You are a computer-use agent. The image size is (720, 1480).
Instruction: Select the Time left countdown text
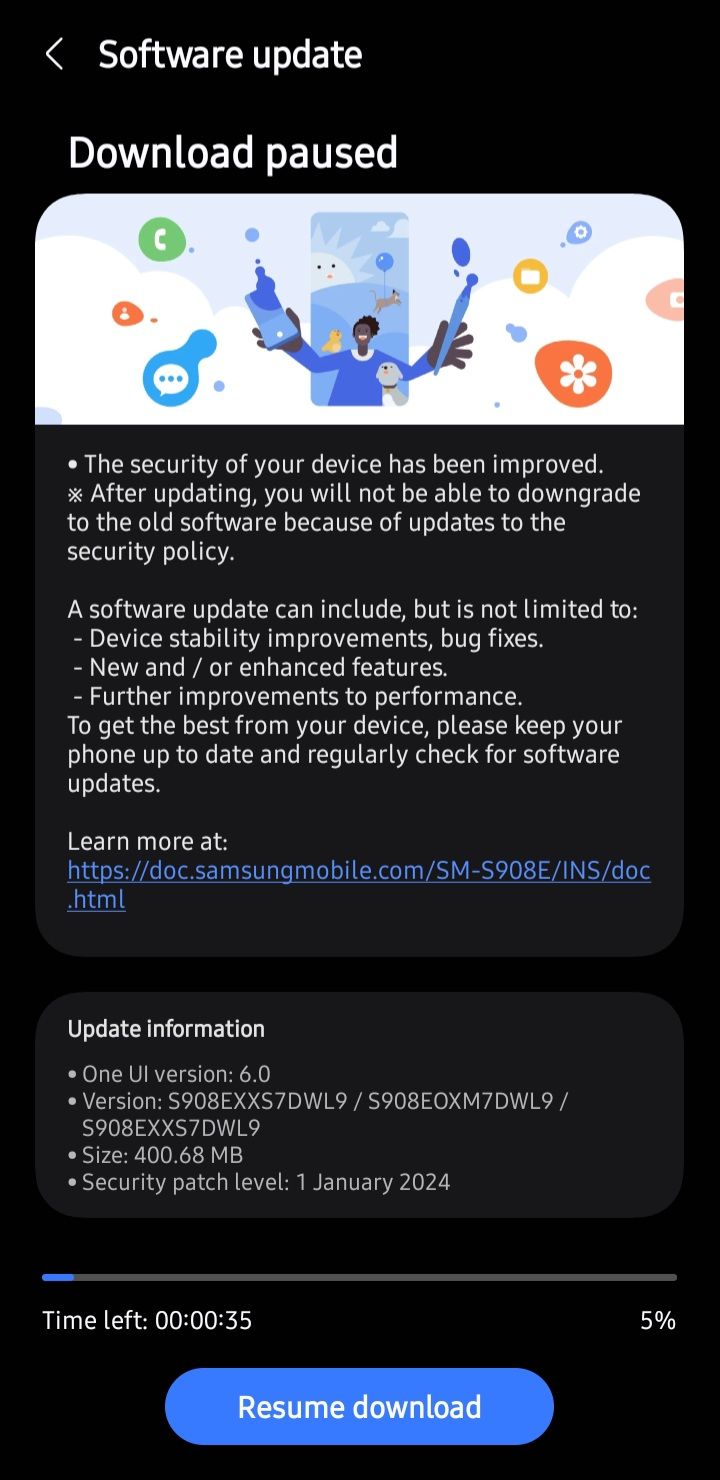146,1320
